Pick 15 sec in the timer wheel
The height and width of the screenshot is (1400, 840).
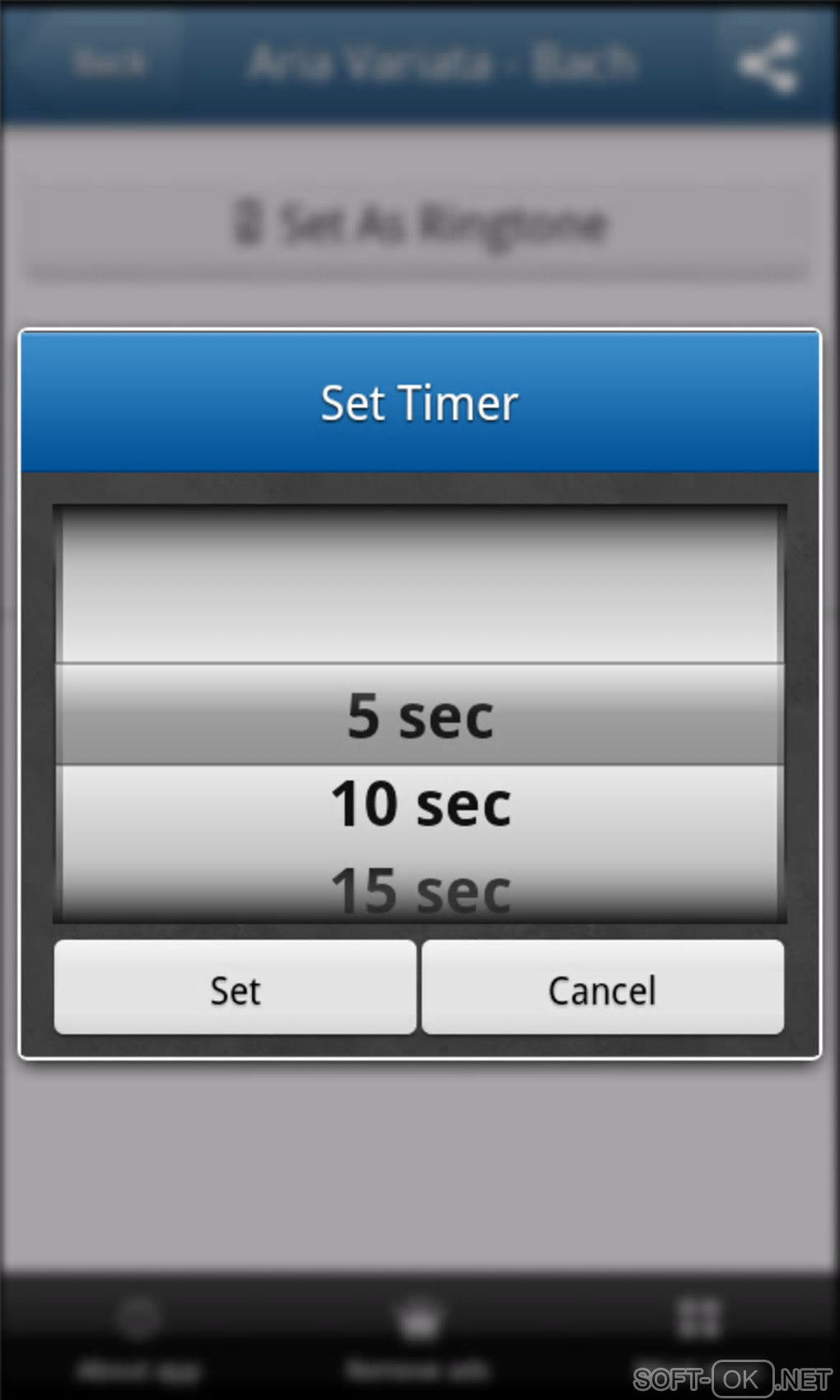[x=420, y=888]
